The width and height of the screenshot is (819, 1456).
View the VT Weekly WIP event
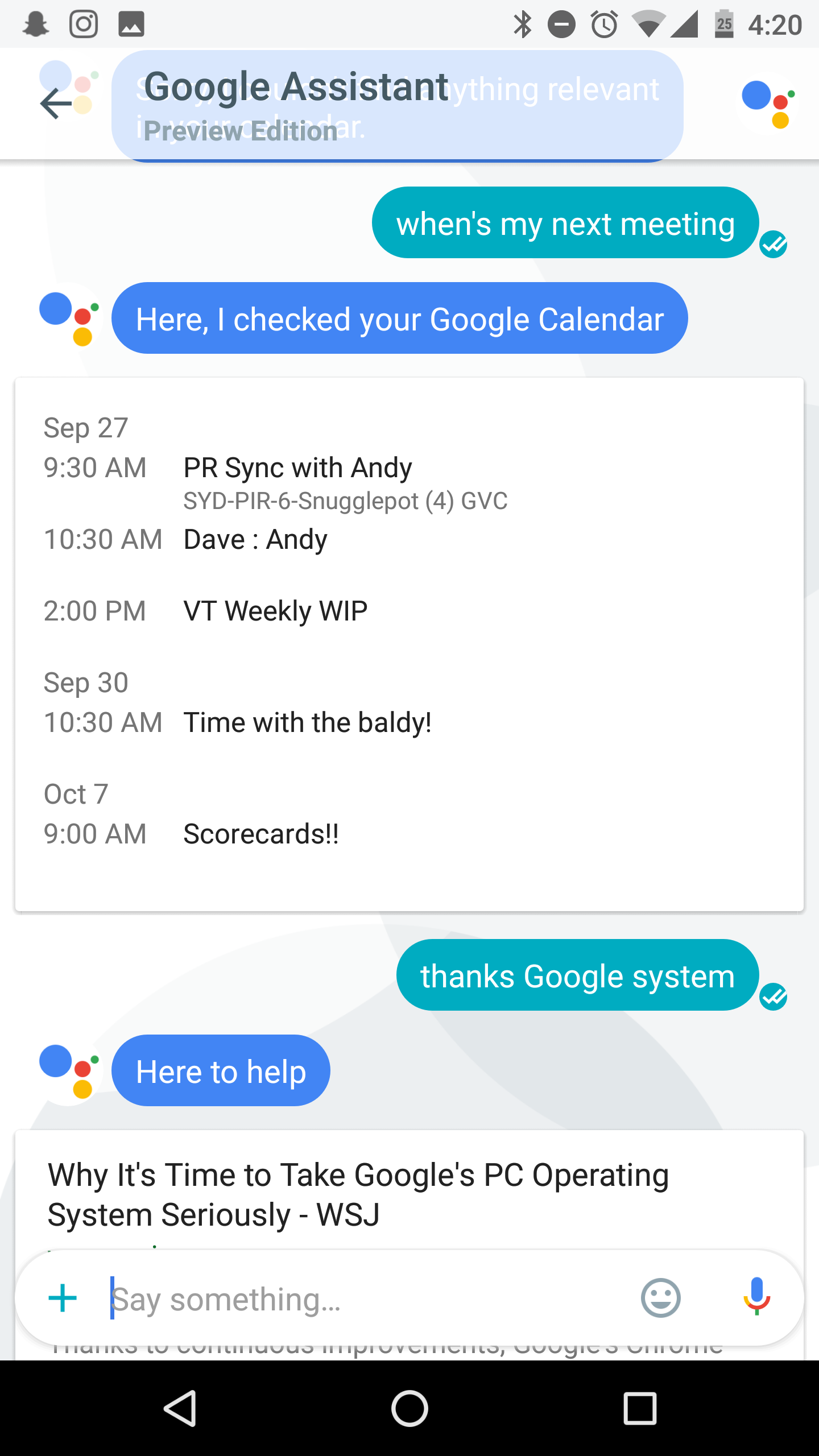275,611
